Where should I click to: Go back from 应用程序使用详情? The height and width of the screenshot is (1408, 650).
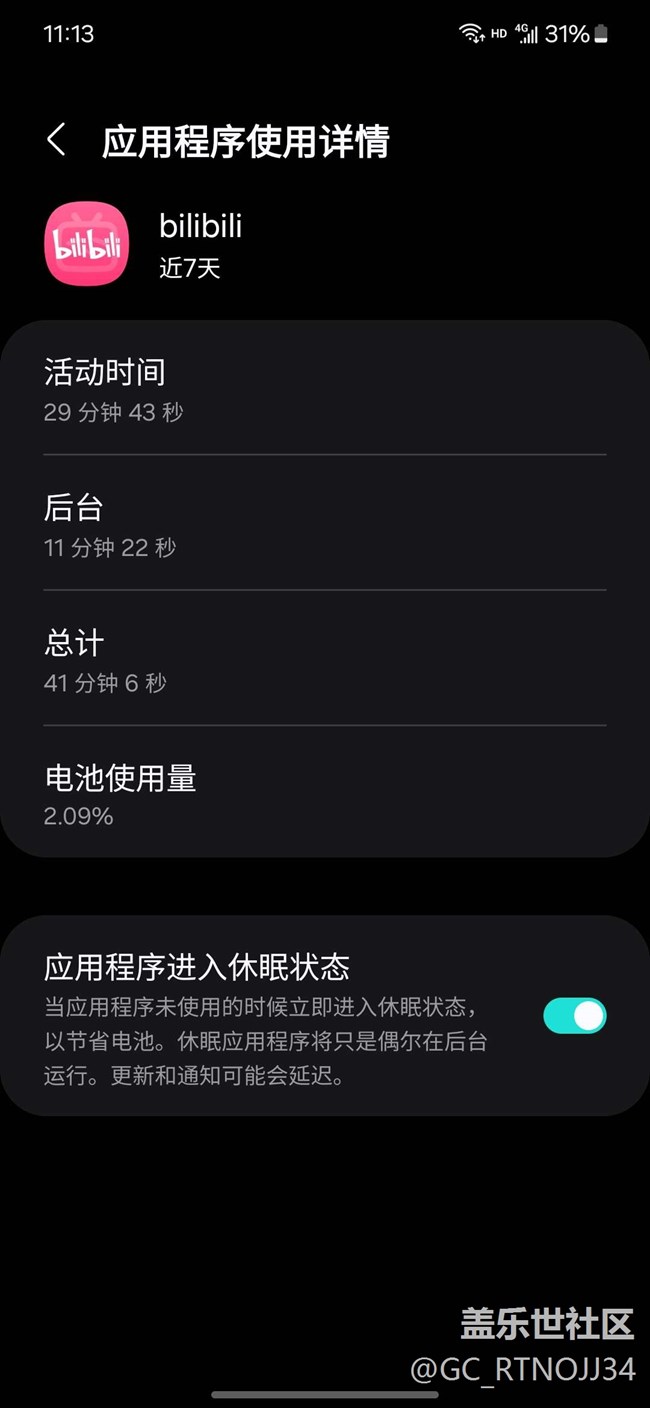point(57,141)
